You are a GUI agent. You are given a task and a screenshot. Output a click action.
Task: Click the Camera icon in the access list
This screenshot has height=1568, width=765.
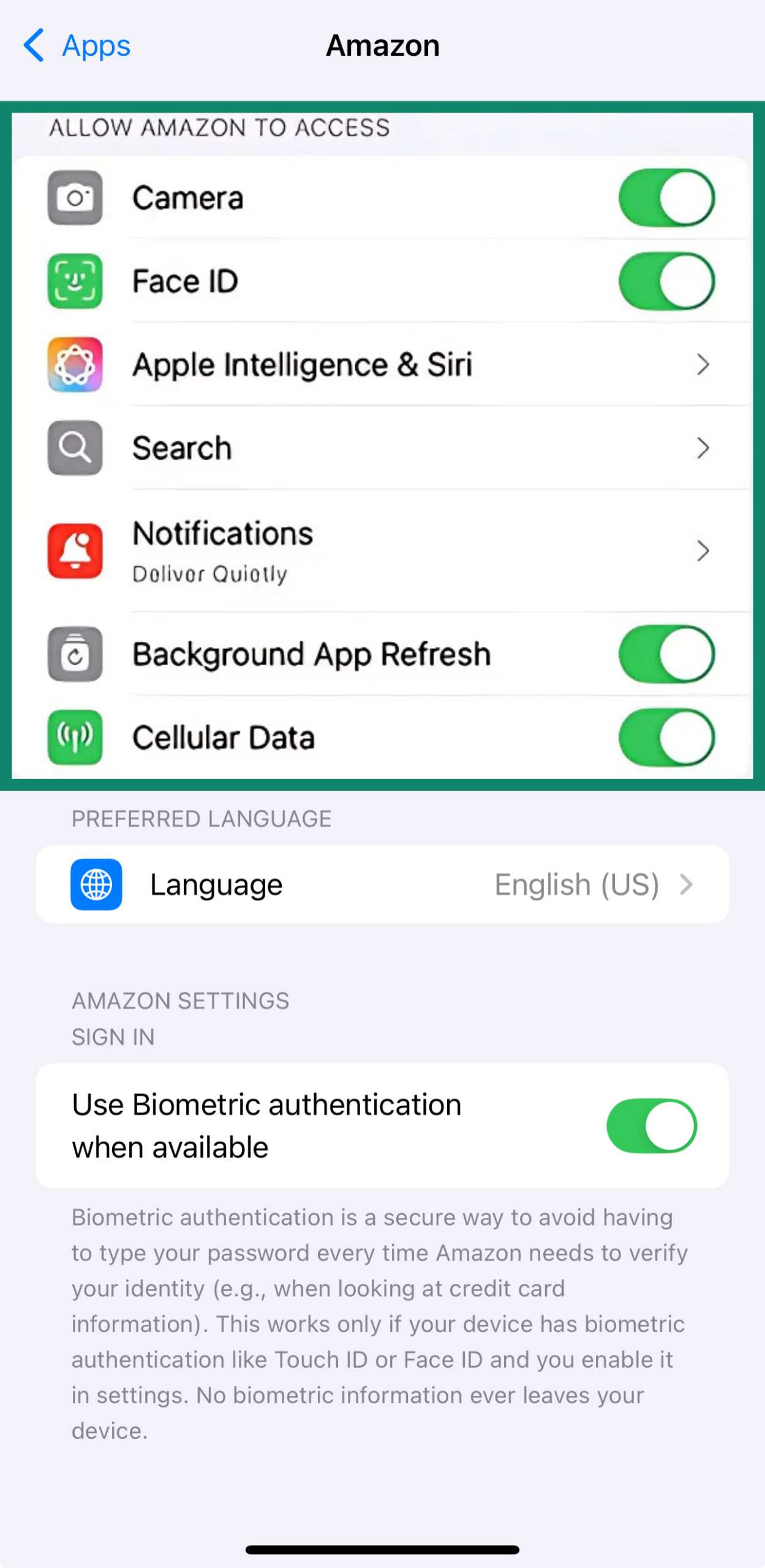pos(74,197)
